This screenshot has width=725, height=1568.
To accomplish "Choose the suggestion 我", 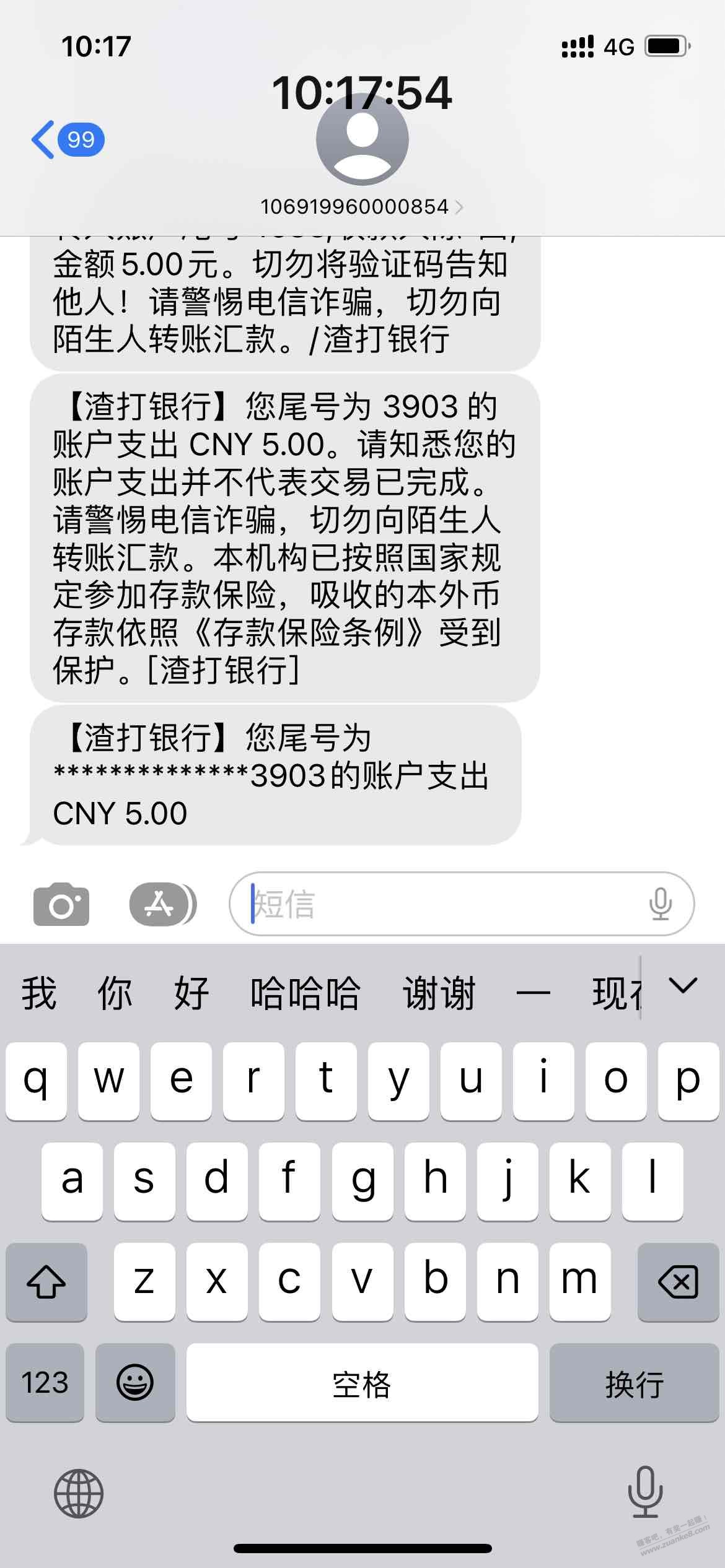I will click(x=39, y=993).
